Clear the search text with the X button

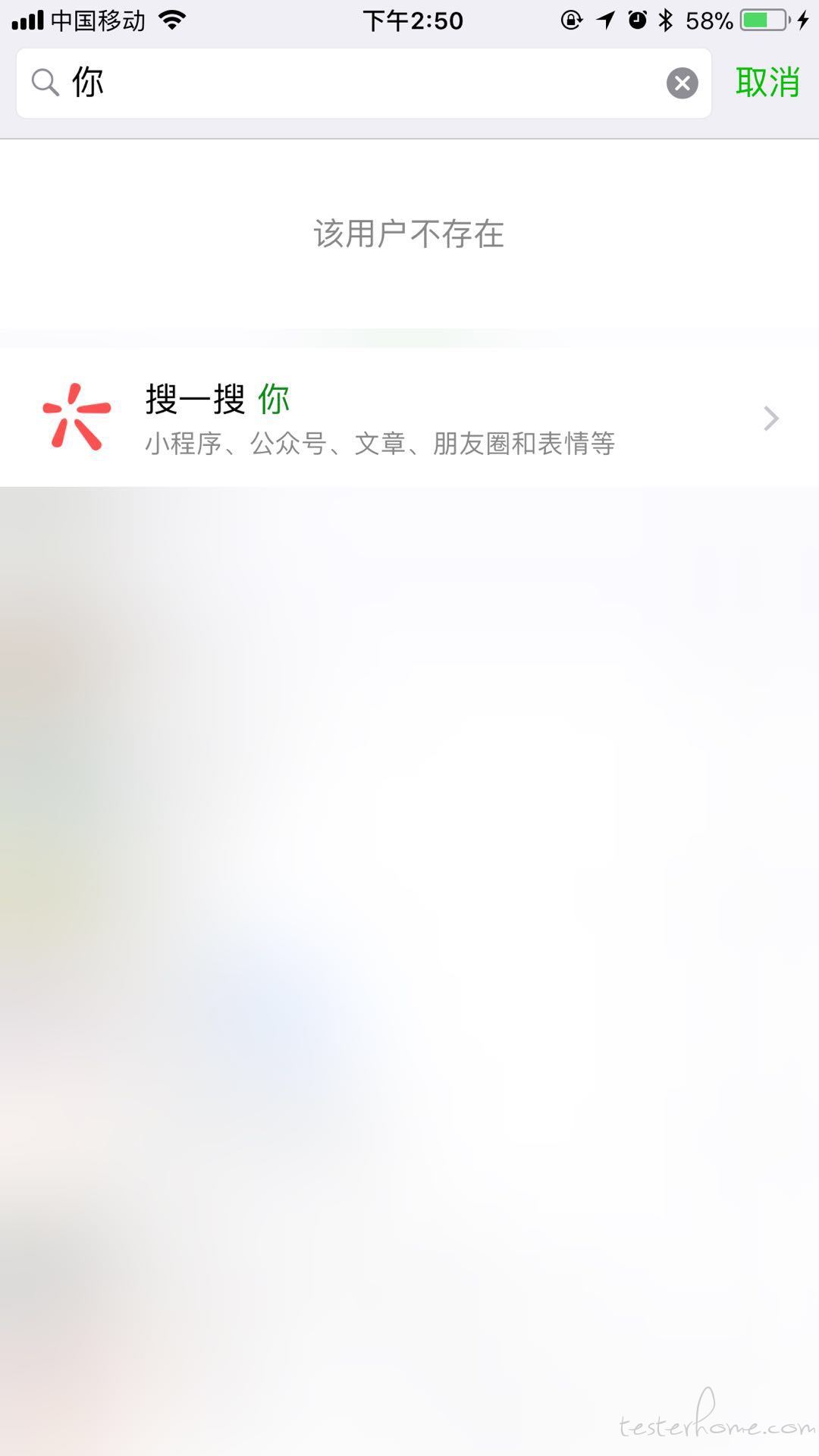tap(682, 83)
